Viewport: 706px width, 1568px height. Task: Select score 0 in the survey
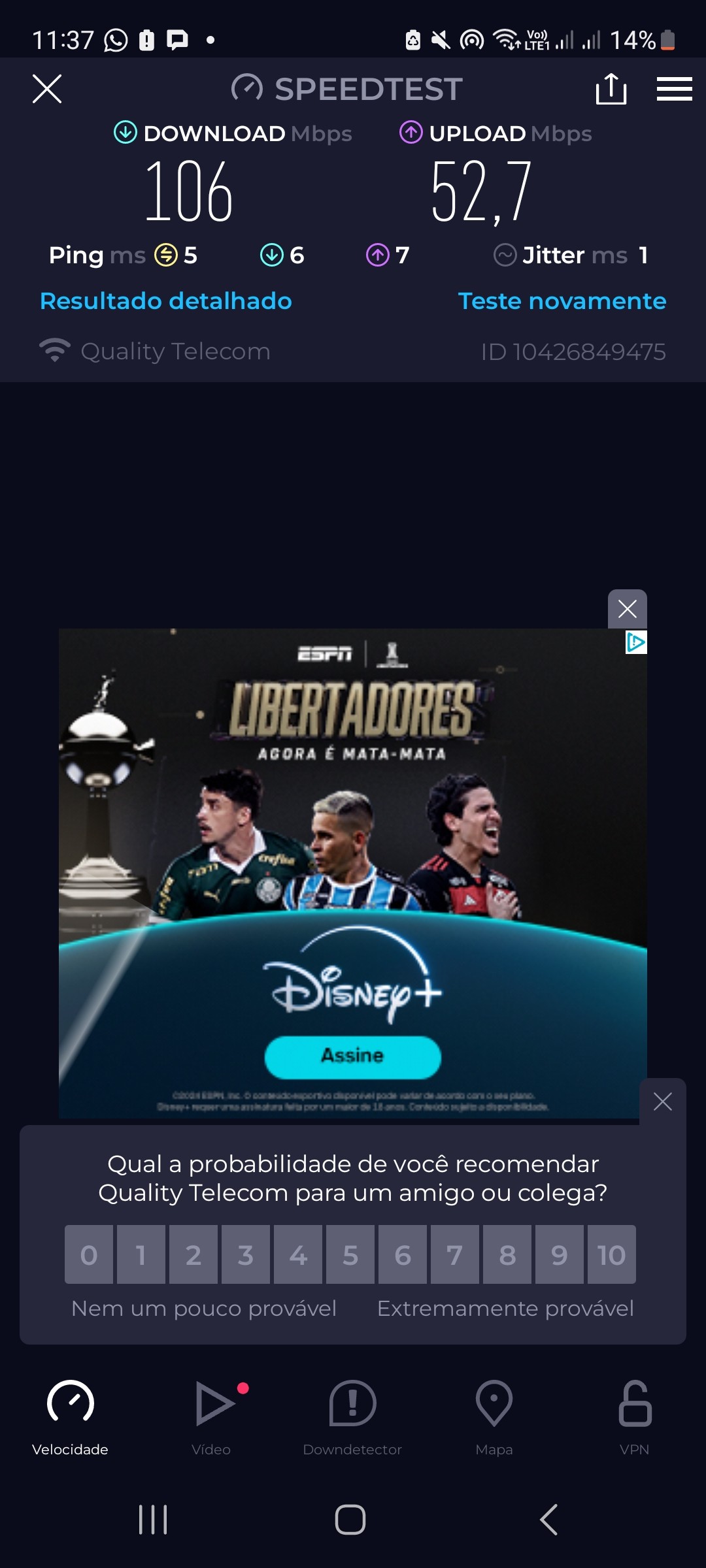[x=89, y=1254]
